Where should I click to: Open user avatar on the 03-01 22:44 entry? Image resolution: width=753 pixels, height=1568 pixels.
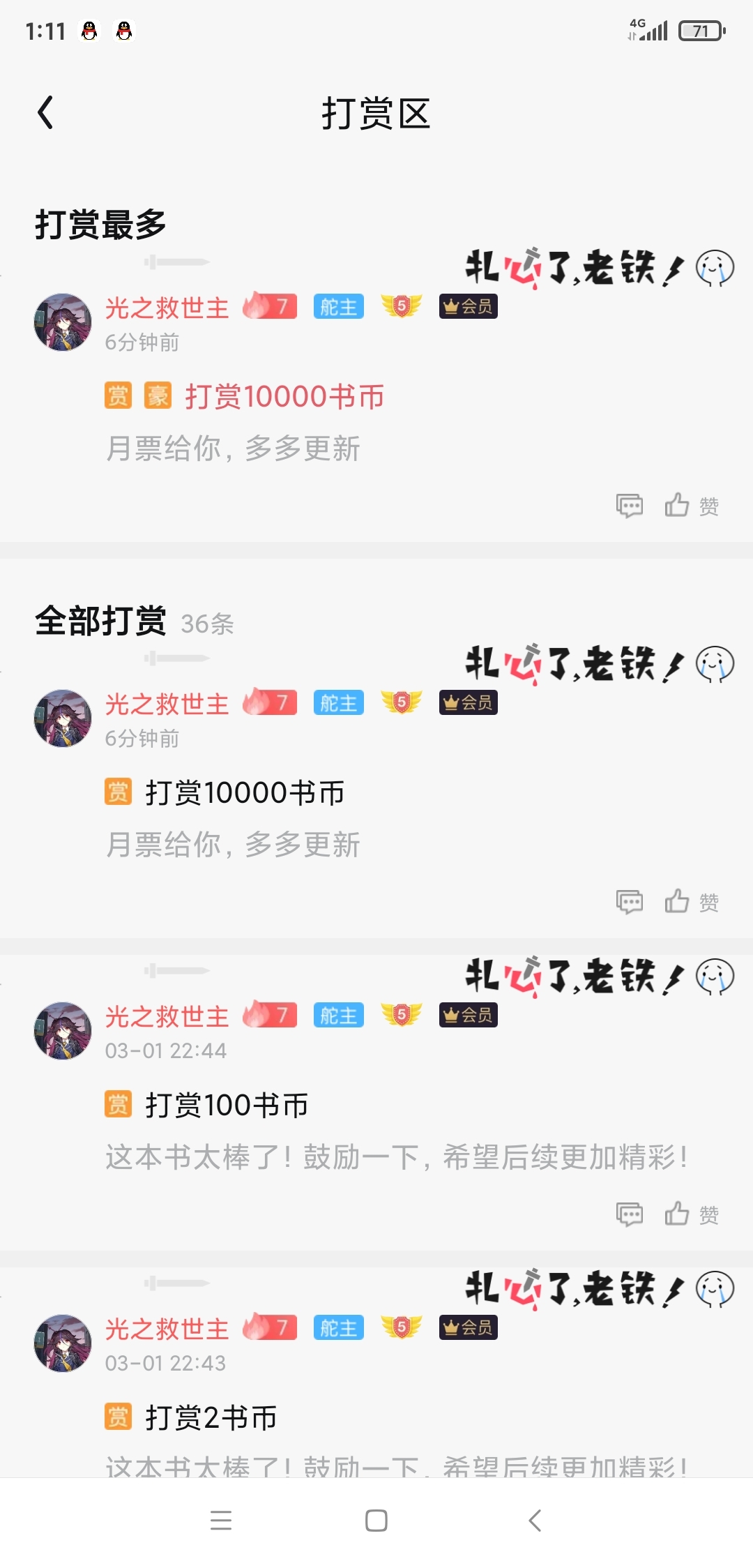coord(63,1031)
